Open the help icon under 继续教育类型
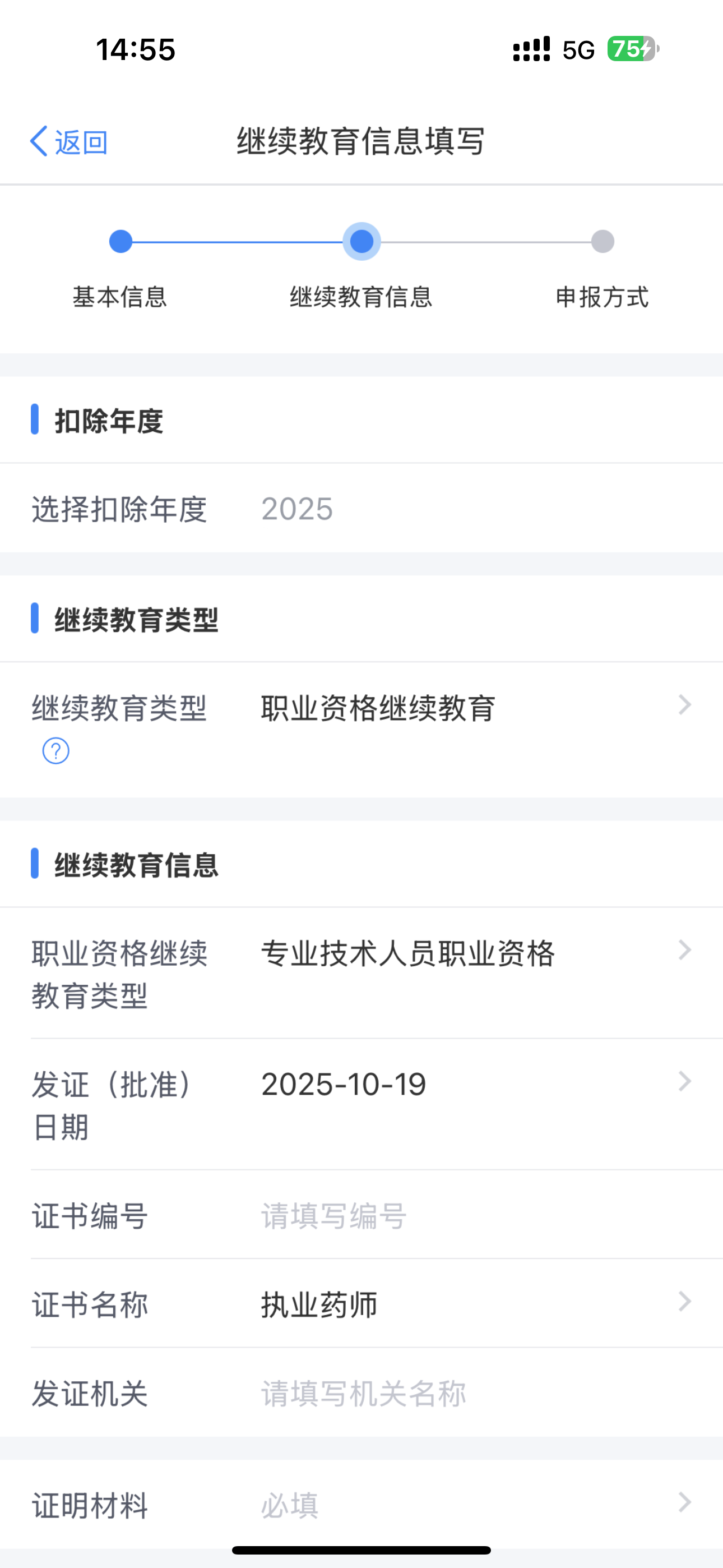Viewport: 723px width, 1568px height. click(55, 750)
